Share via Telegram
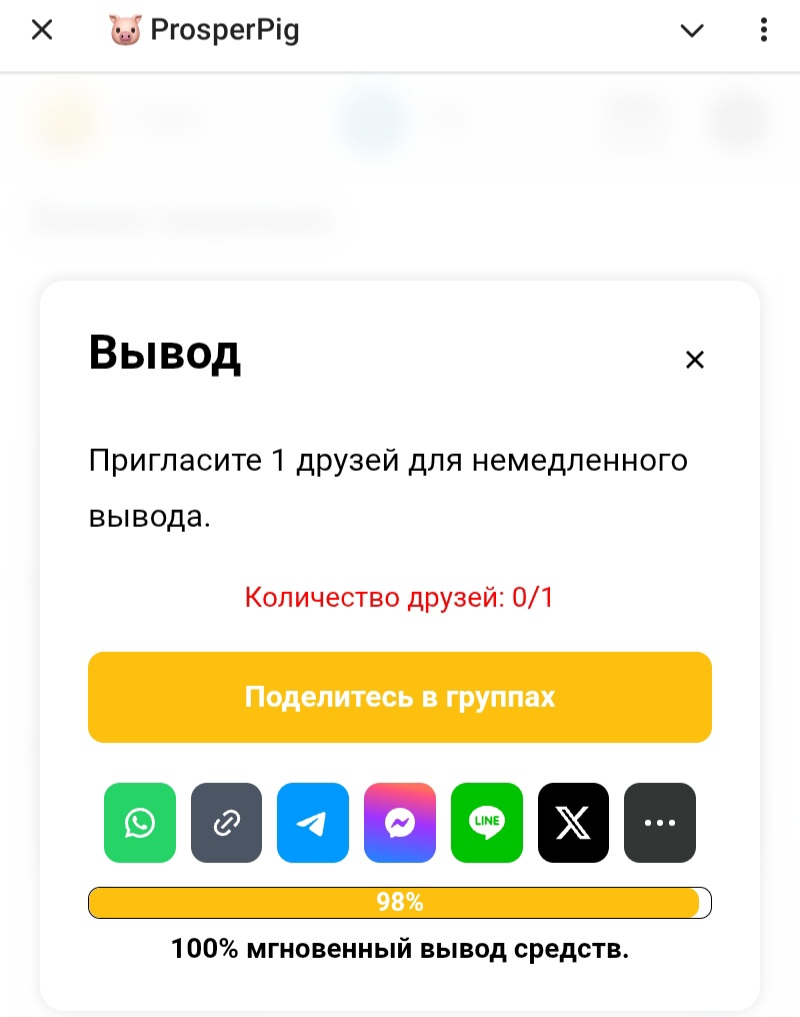This screenshot has width=800, height=1017. click(x=313, y=823)
